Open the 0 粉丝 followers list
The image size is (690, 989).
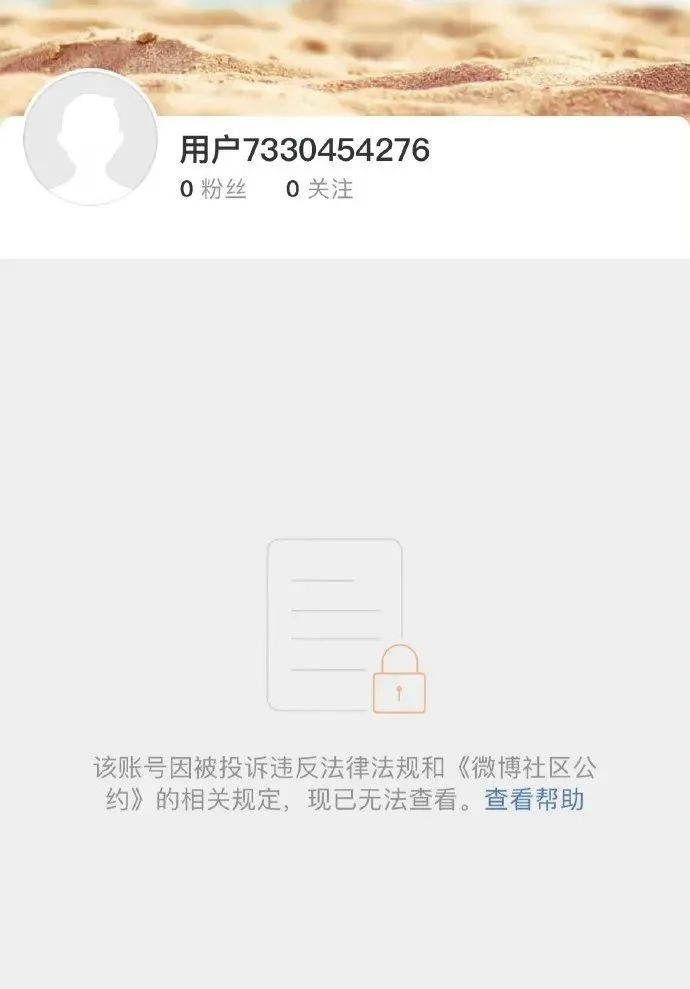[213, 189]
